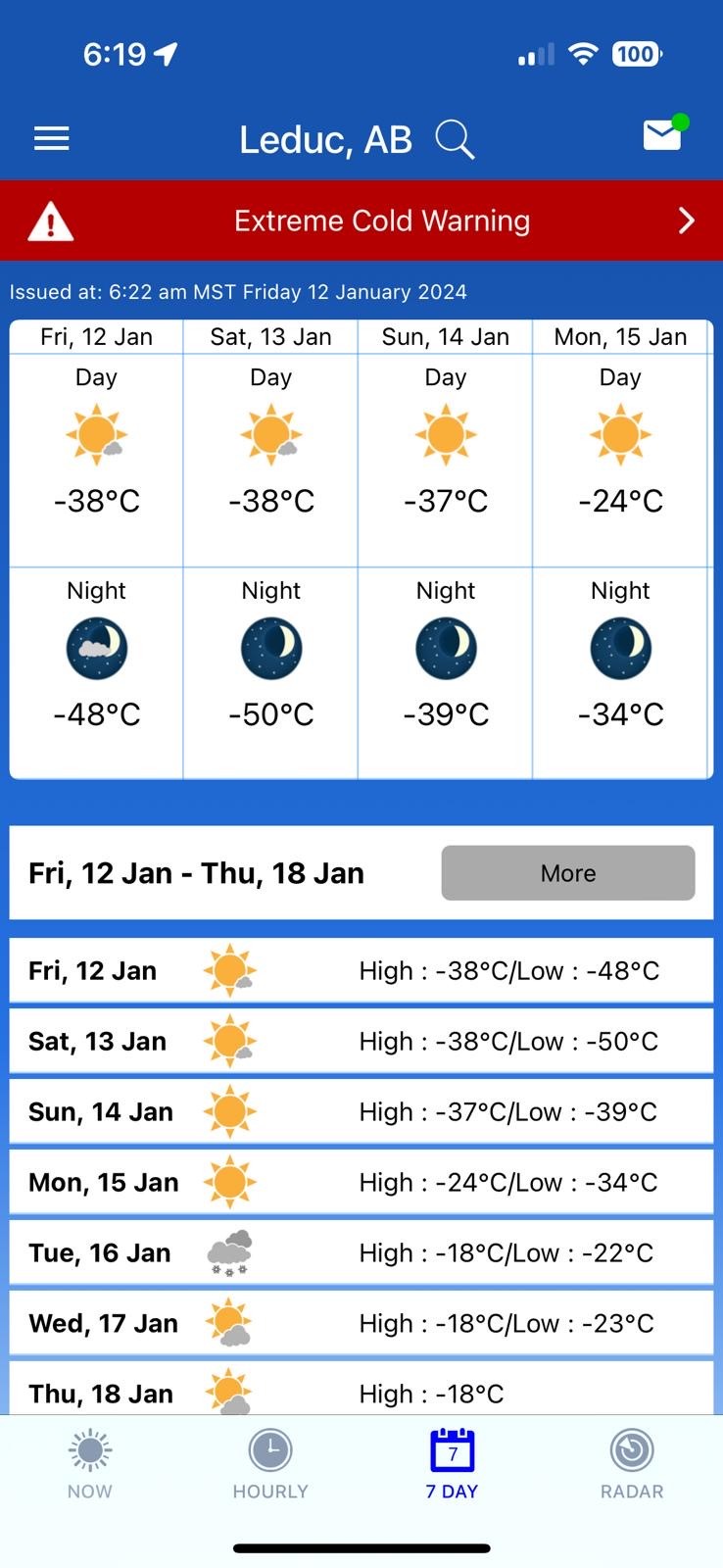
Task: Open forecast row for Thu, 18 Jan
Action: [x=361, y=1388]
